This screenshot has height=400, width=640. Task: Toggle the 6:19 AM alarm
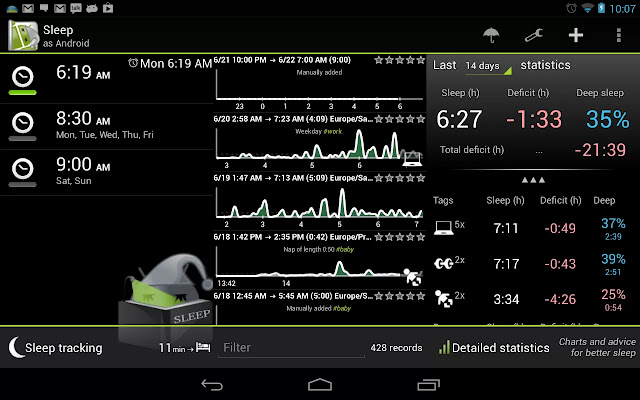coord(22,76)
